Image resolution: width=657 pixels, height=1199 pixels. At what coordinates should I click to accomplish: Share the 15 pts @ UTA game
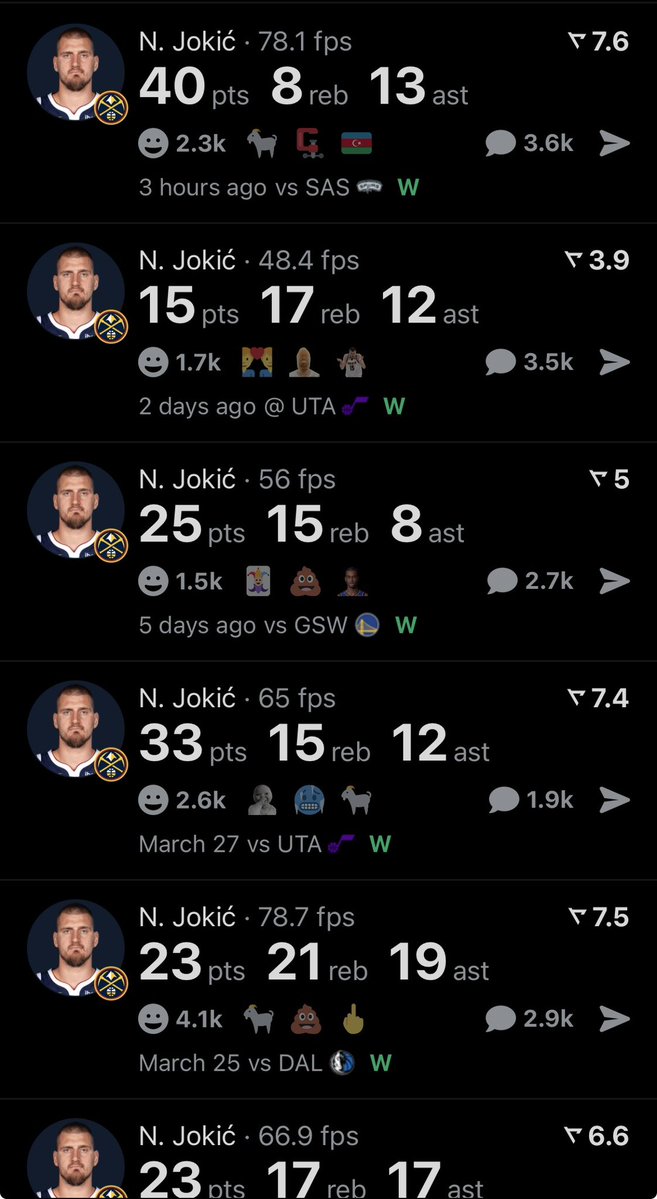[x=614, y=362]
